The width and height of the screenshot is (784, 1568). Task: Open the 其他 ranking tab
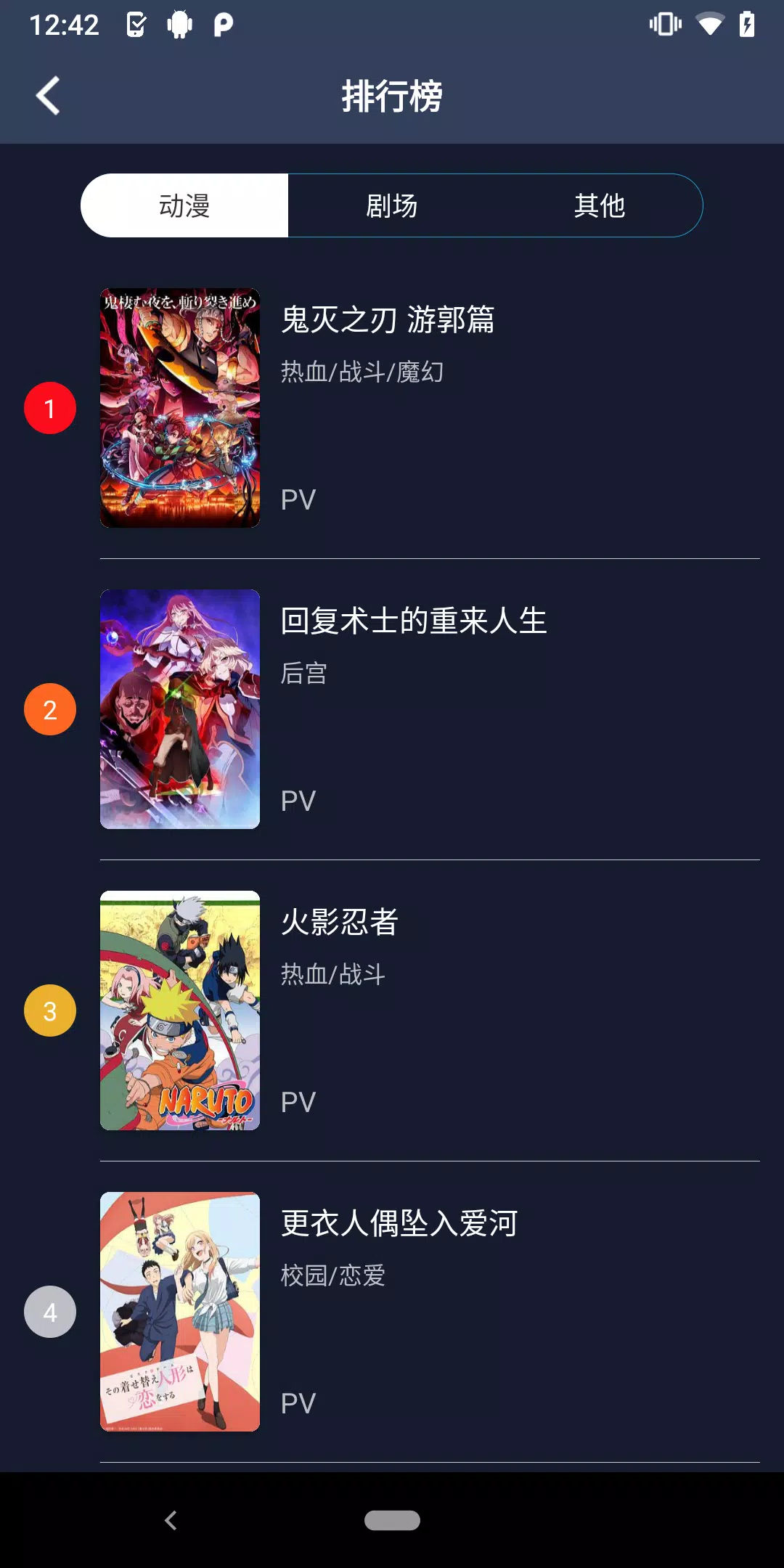(x=600, y=205)
